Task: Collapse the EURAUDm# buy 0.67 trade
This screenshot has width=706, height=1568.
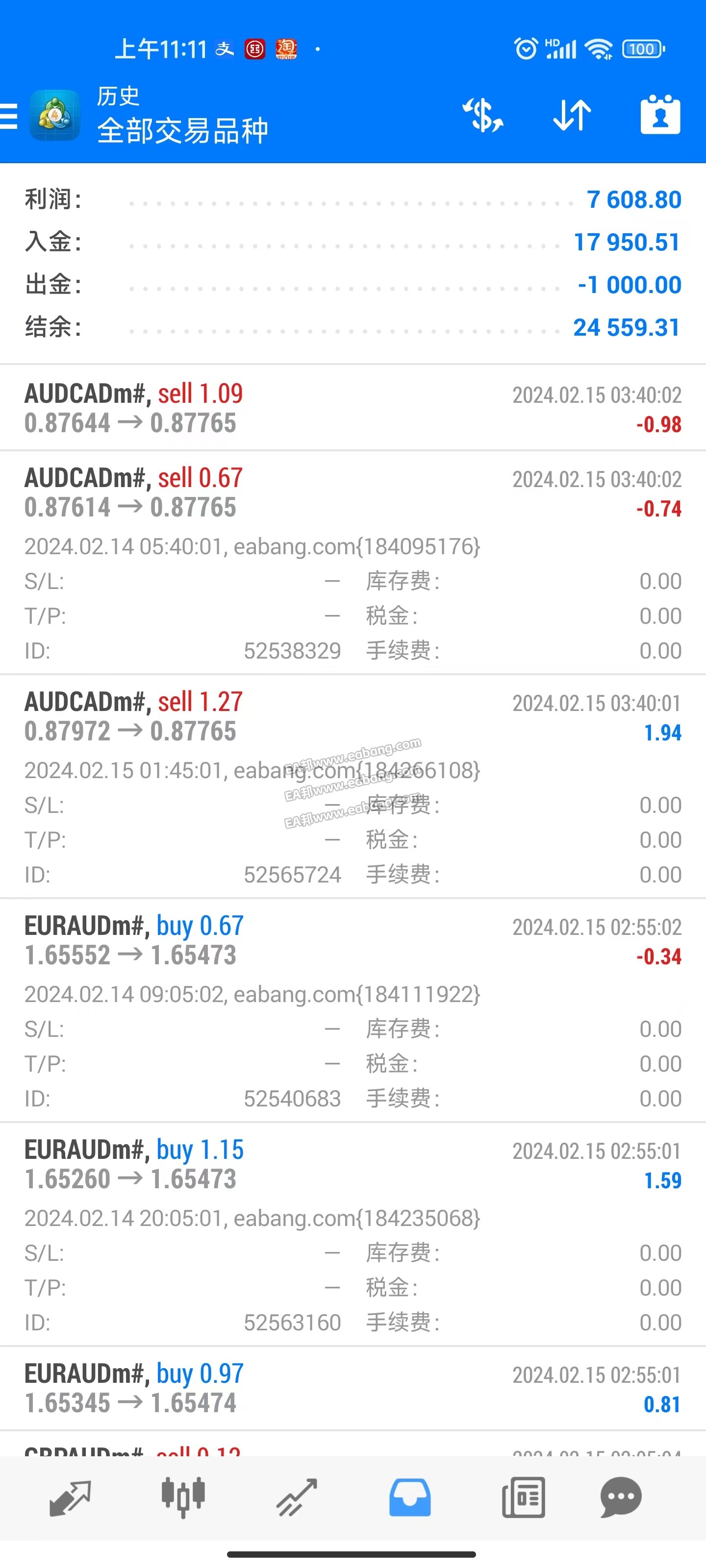Action: pos(353,941)
